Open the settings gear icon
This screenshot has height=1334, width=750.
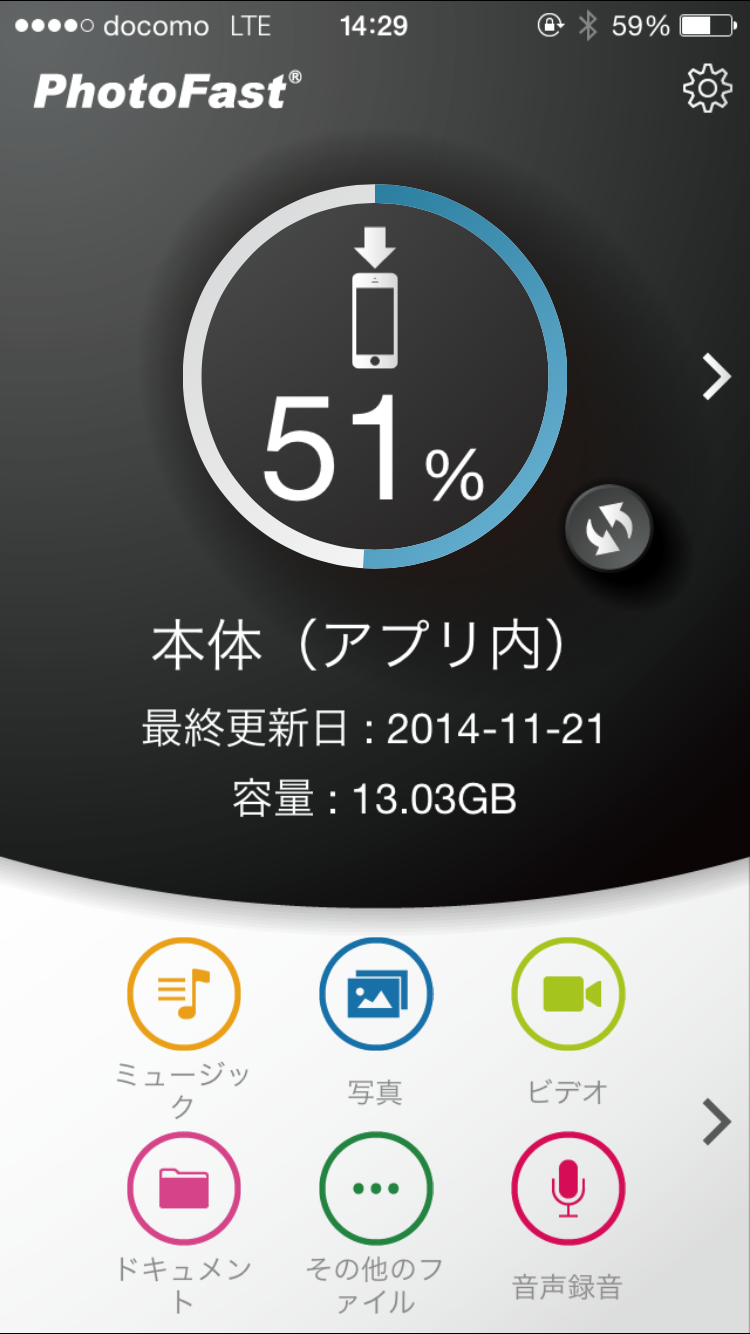click(x=707, y=89)
